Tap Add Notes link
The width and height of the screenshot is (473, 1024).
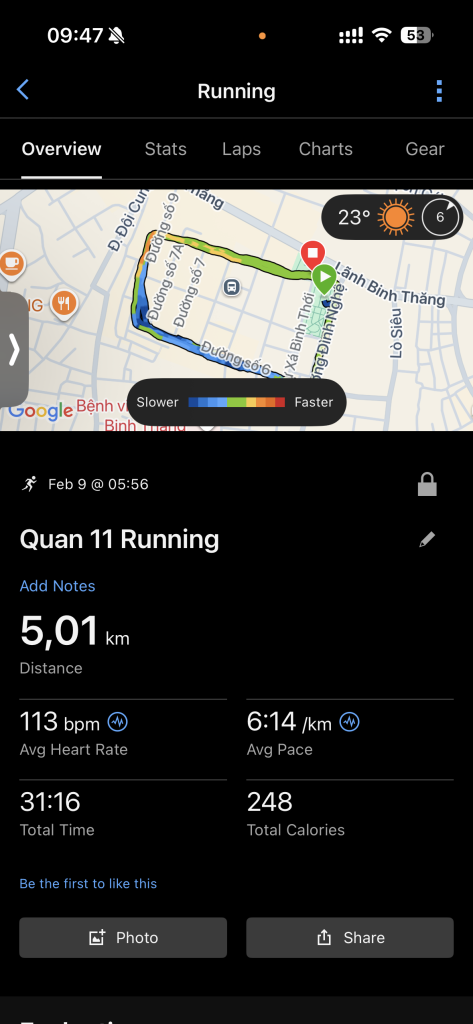(x=57, y=586)
